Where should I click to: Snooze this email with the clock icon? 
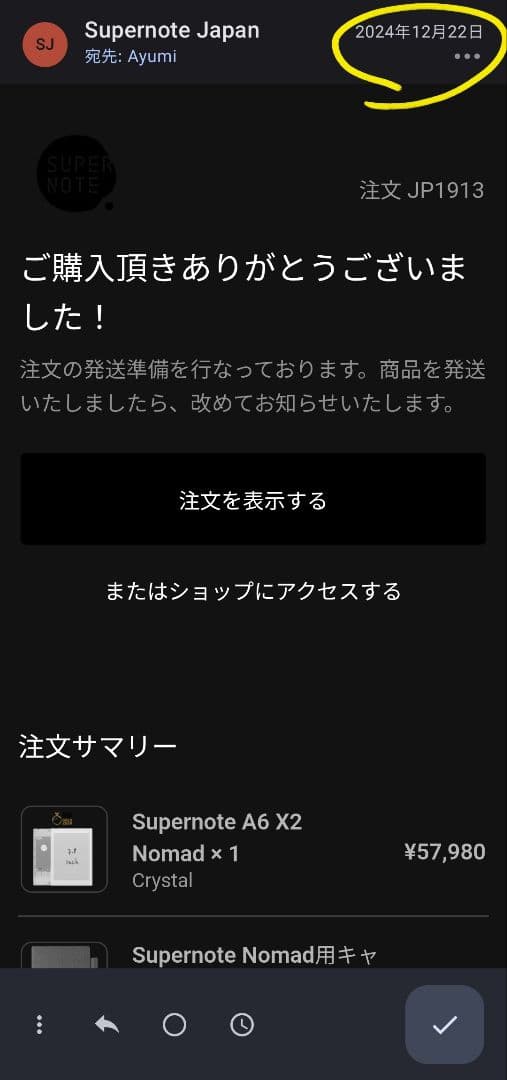pos(242,1025)
